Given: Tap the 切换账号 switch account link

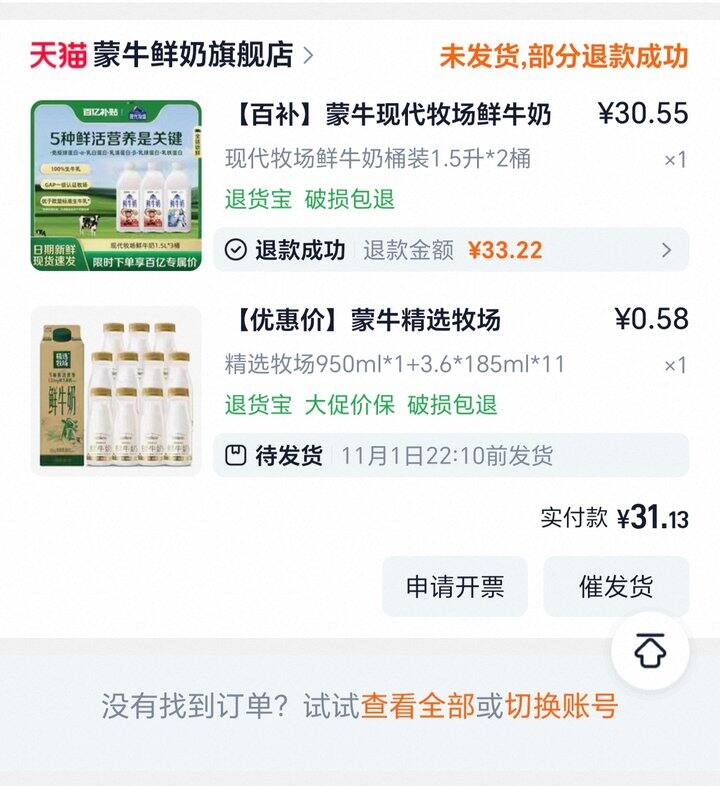Looking at the screenshot, I should 561,706.
